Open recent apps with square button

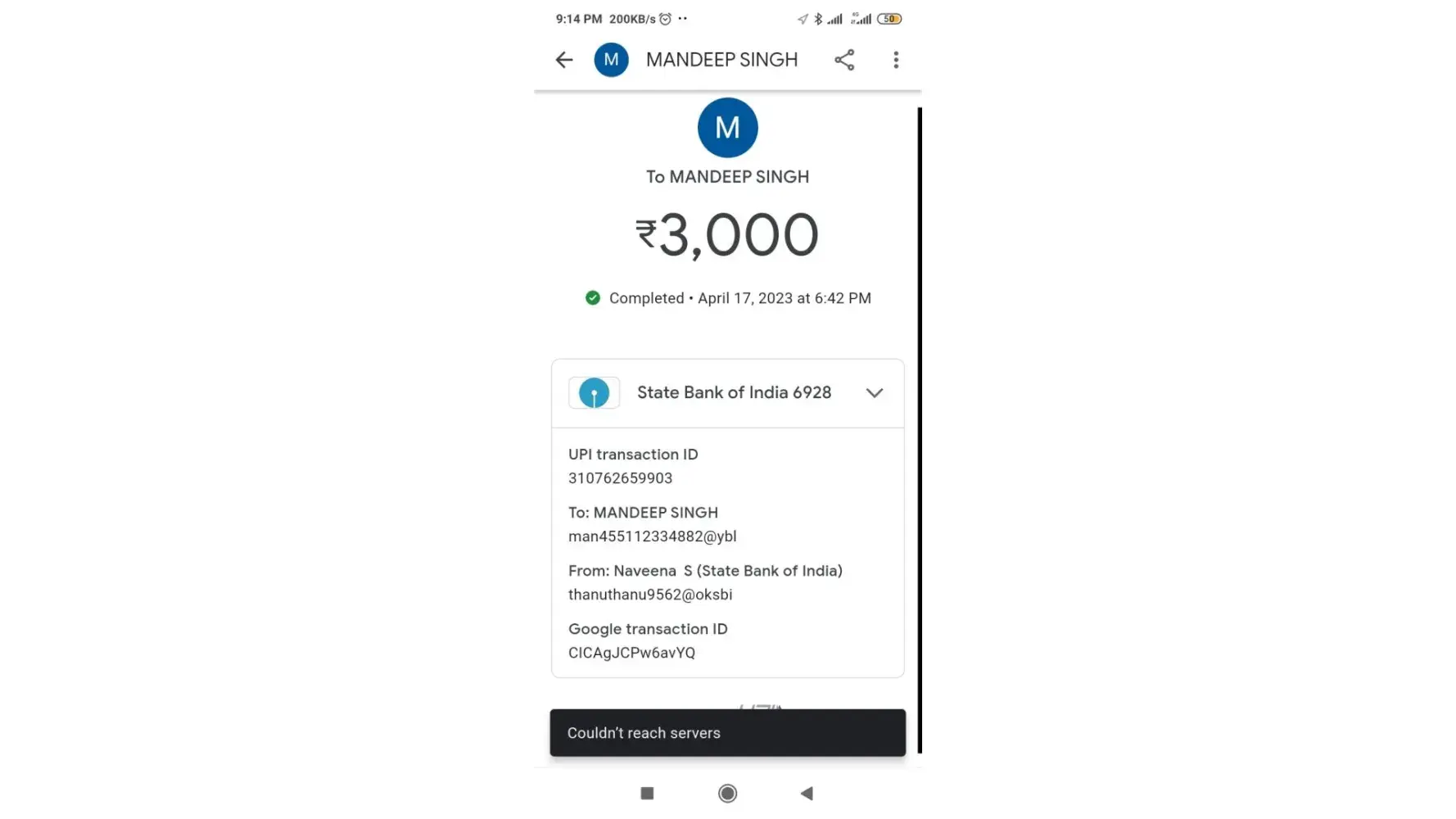[x=647, y=793]
